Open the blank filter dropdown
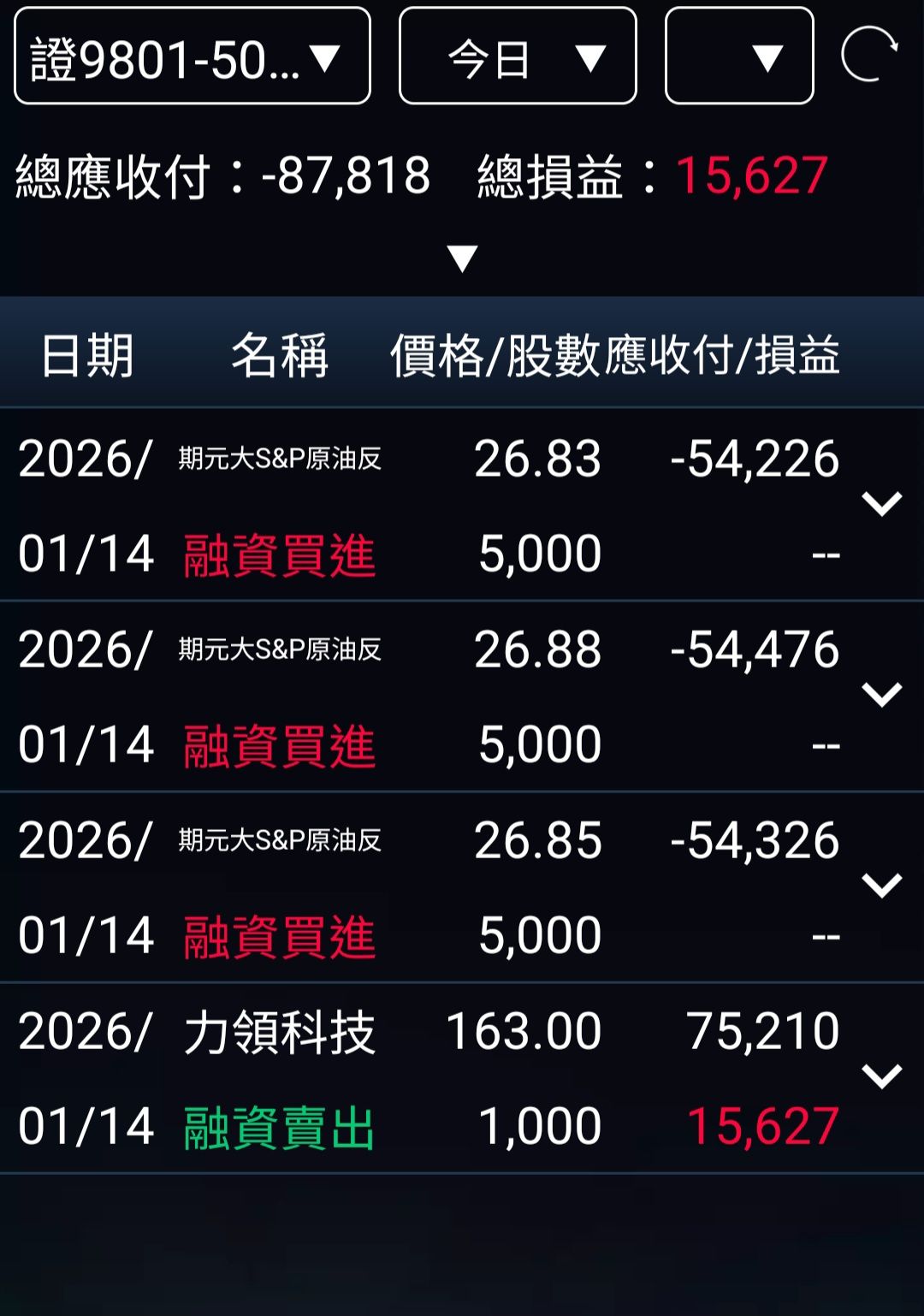The width and height of the screenshot is (924, 1316). (x=739, y=56)
